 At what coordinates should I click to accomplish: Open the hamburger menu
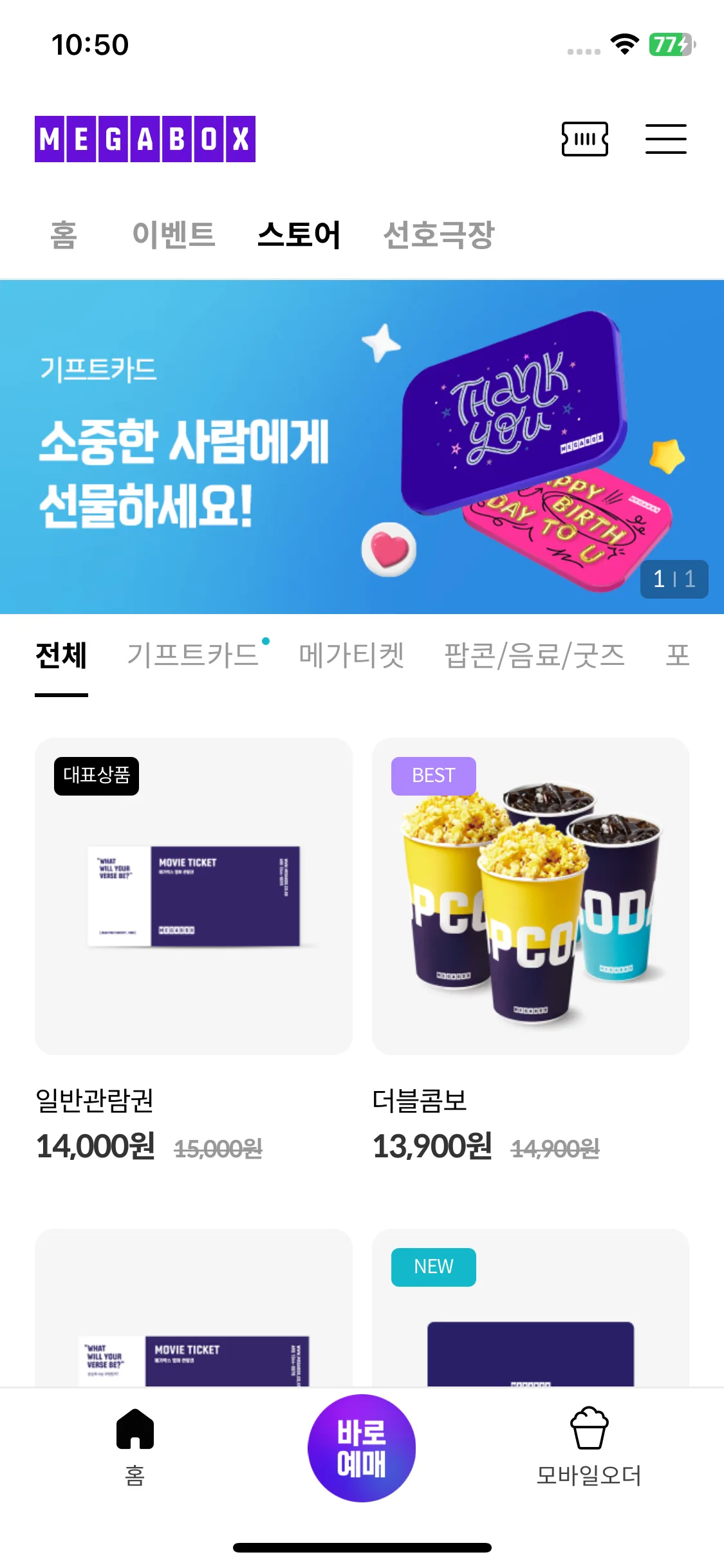point(665,139)
